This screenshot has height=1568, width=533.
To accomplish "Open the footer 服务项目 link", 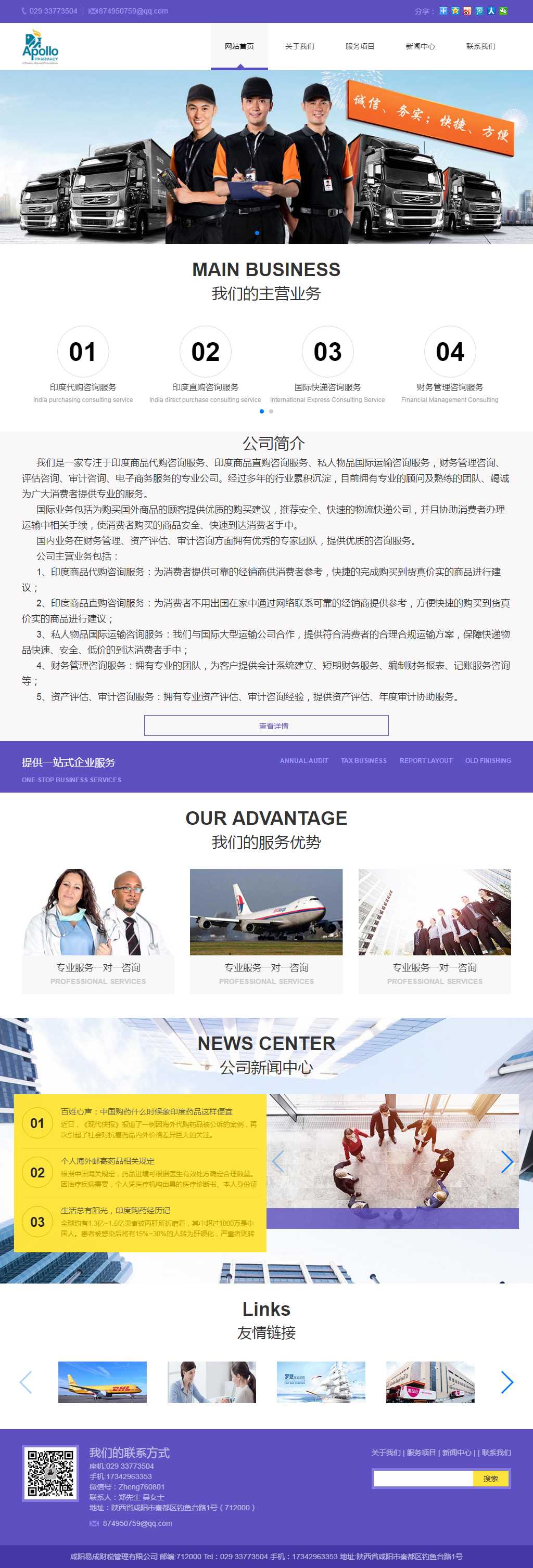I will (x=421, y=1453).
